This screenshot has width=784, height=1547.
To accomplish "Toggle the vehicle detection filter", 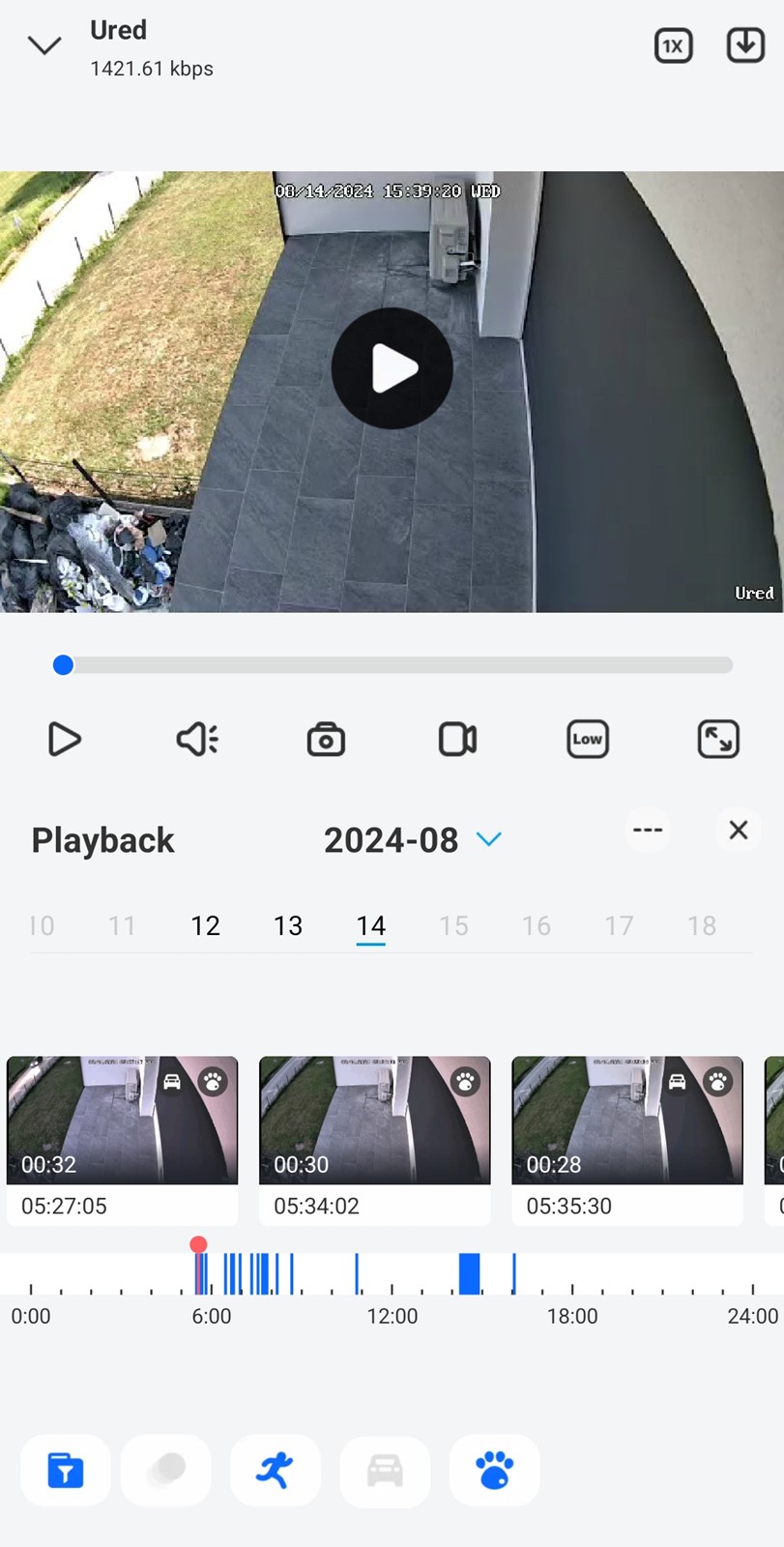I will (385, 1471).
